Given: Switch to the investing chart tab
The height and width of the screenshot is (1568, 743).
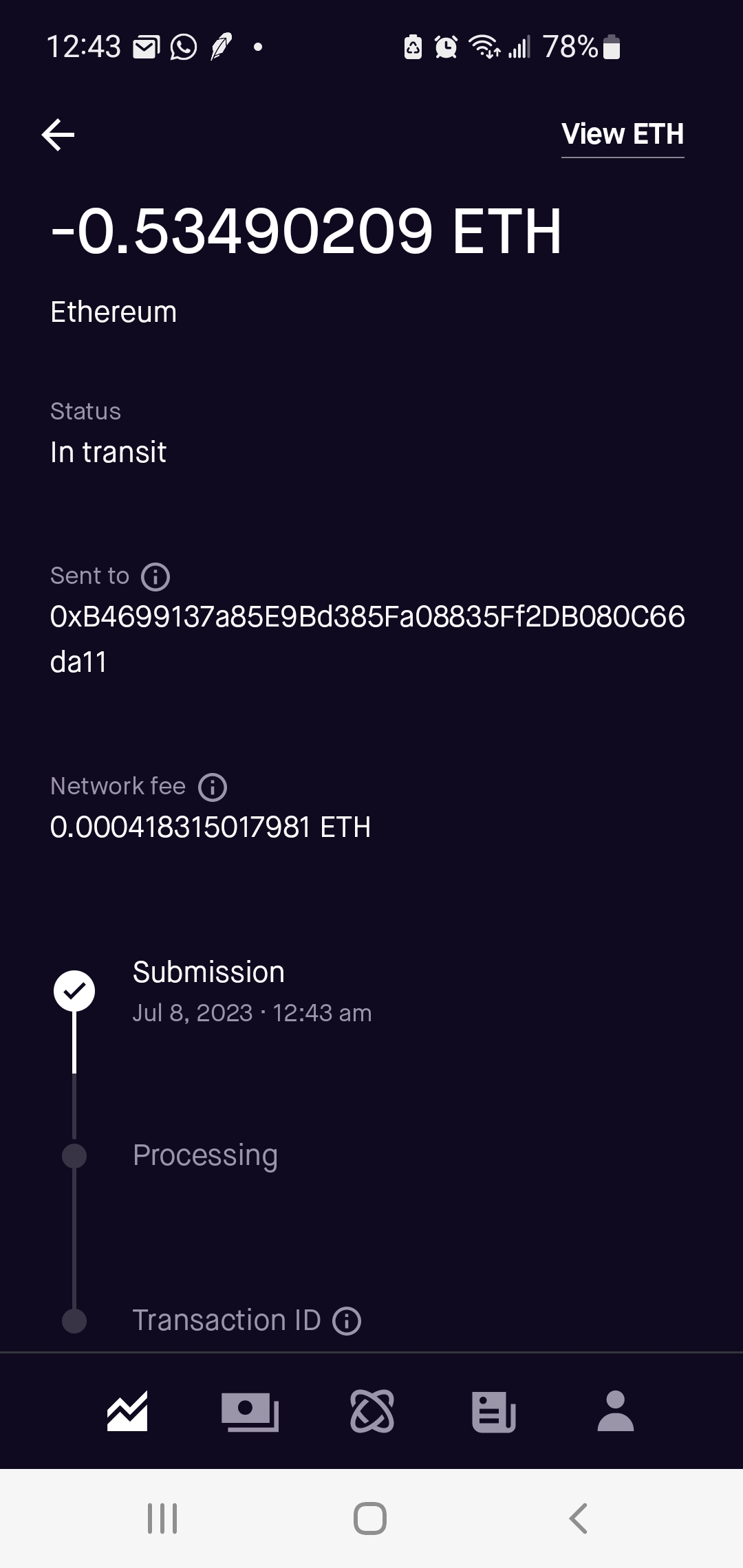Looking at the screenshot, I should pos(127,1411).
